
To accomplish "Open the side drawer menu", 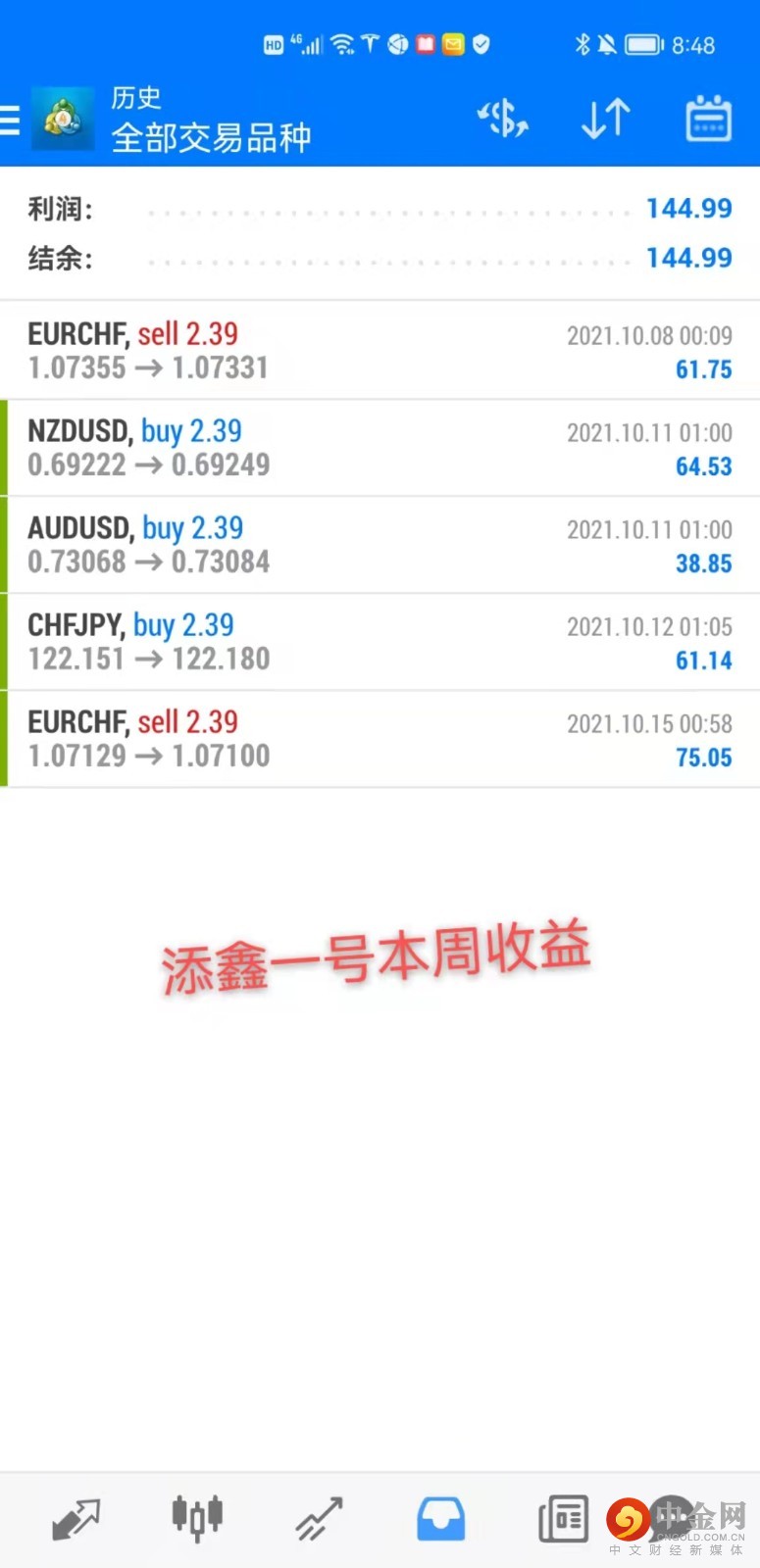I will [x=10, y=120].
